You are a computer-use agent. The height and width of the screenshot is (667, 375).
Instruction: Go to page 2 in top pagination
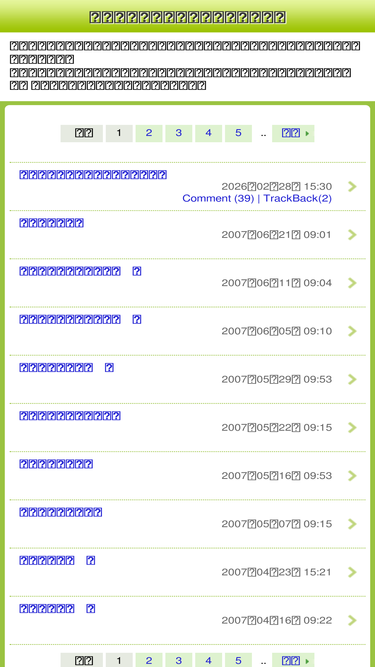pyautogui.click(x=149, y=133)
